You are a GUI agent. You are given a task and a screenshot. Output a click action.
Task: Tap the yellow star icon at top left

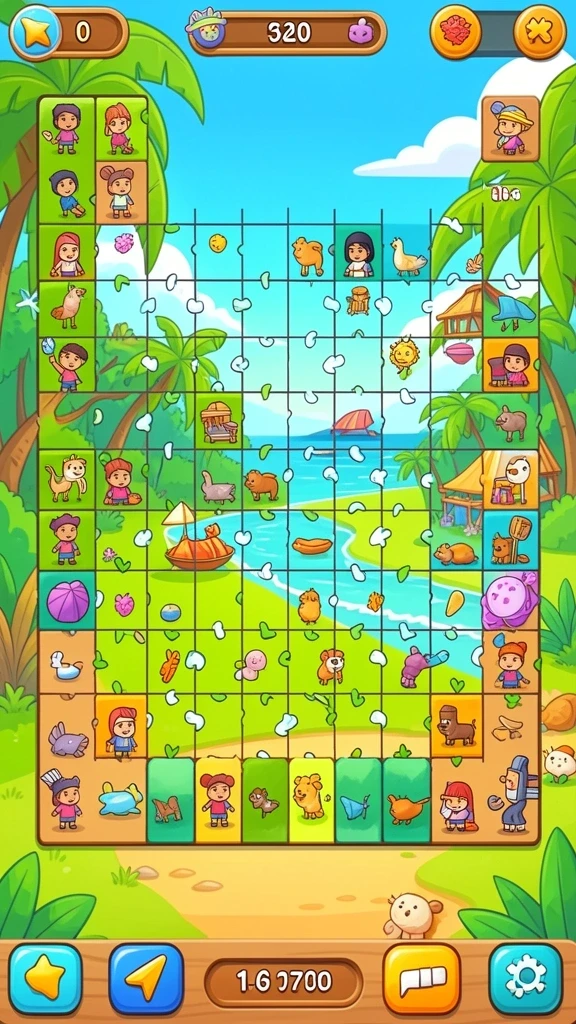(x=36, y=31)
